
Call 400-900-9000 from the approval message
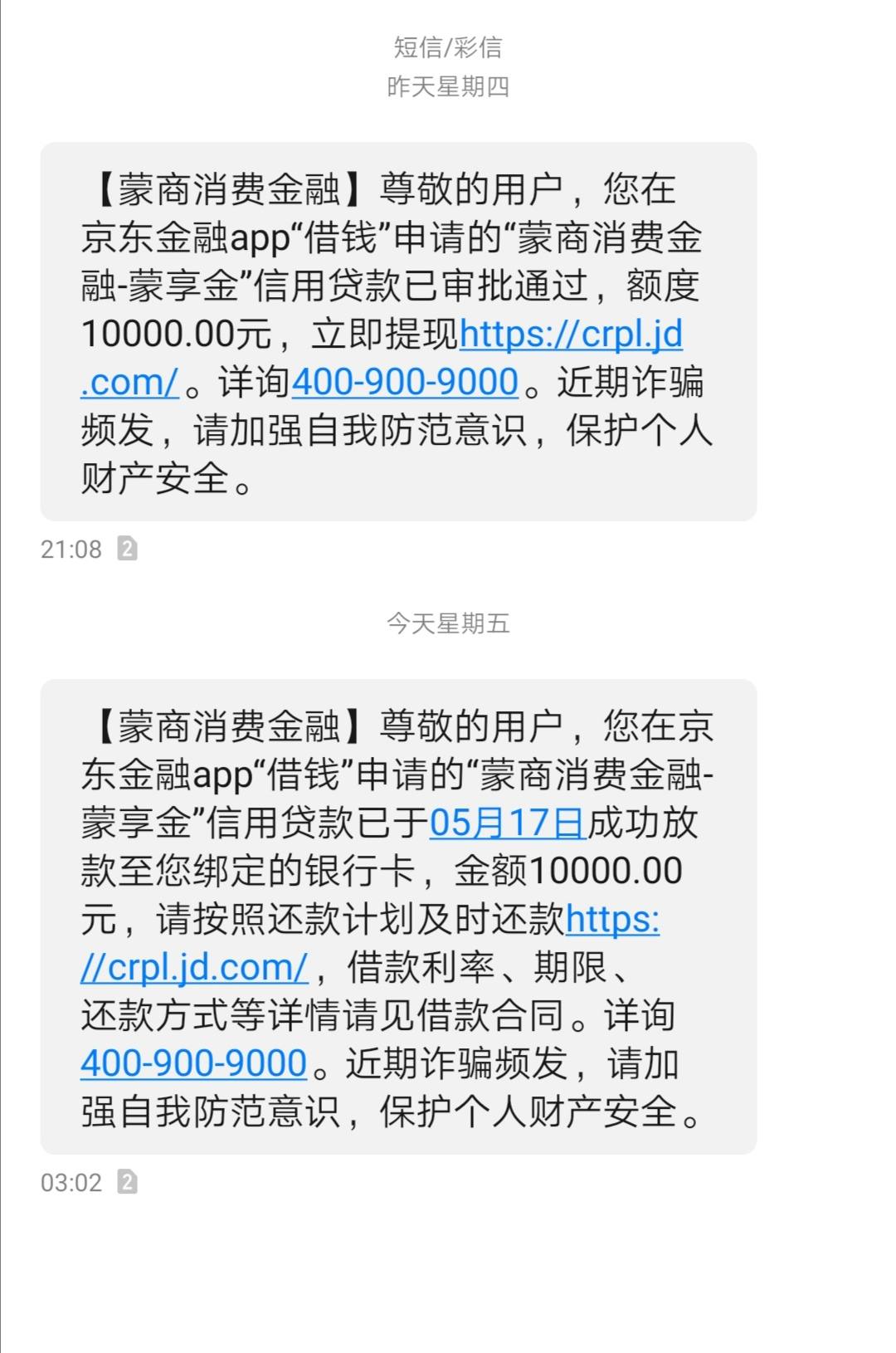[404, 383]
